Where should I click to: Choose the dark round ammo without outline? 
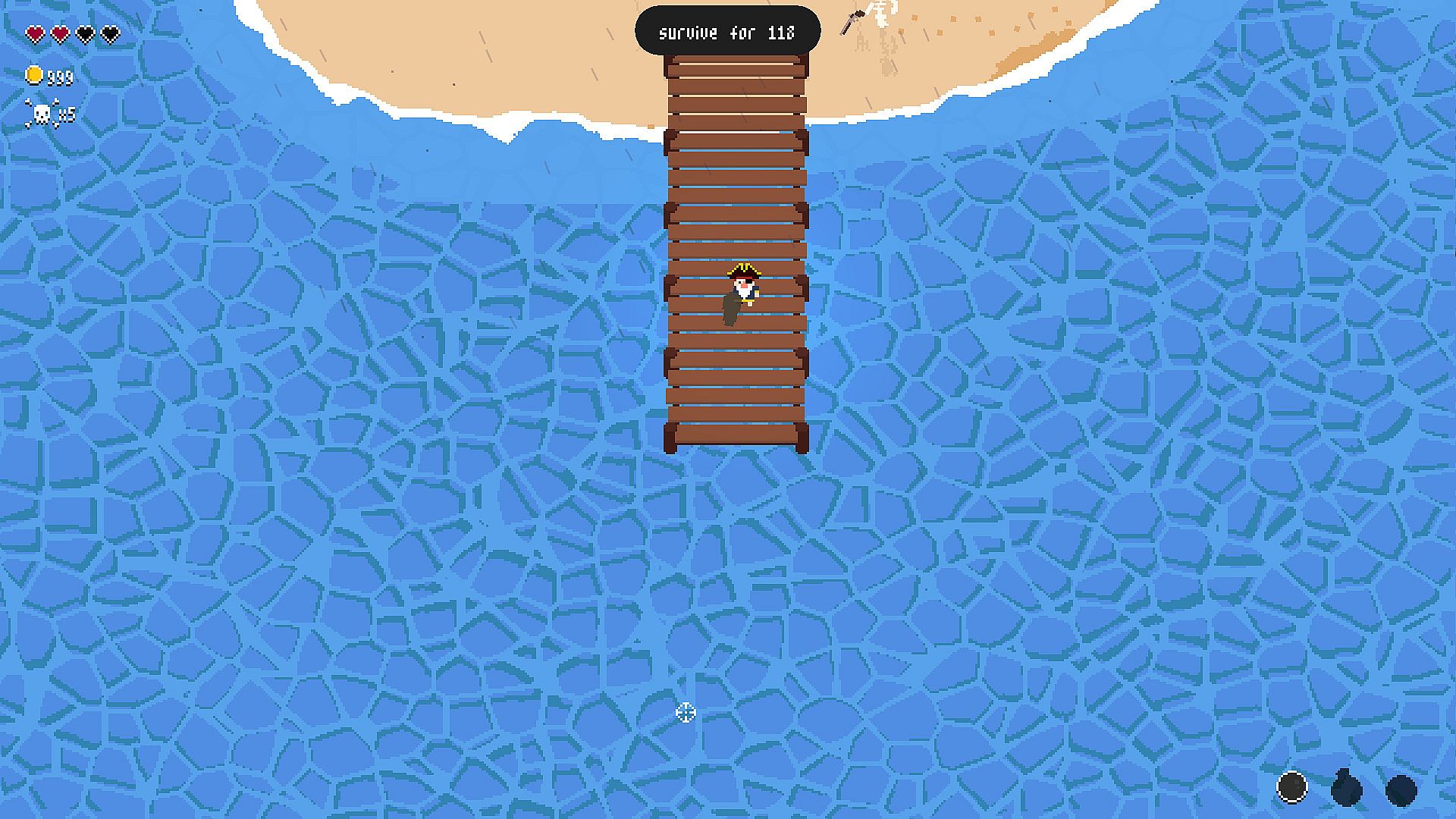[x=1401, y=789]
